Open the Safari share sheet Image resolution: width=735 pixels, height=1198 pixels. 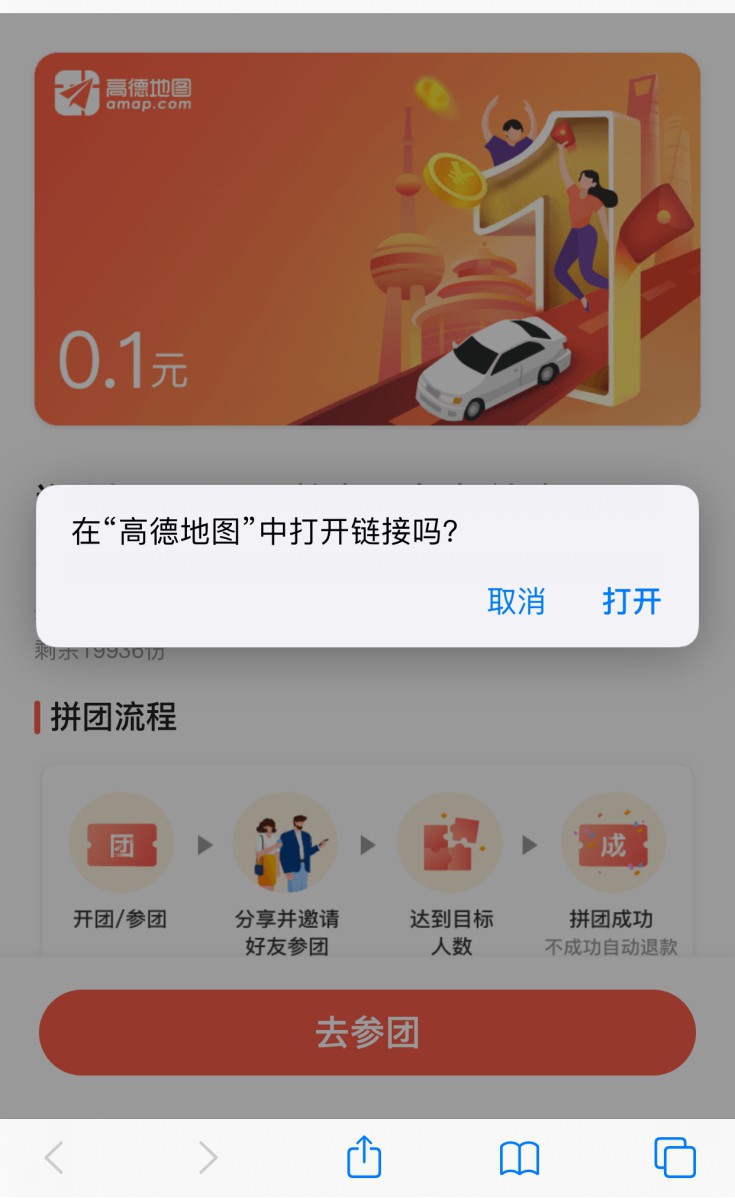tap(365, 1157)
